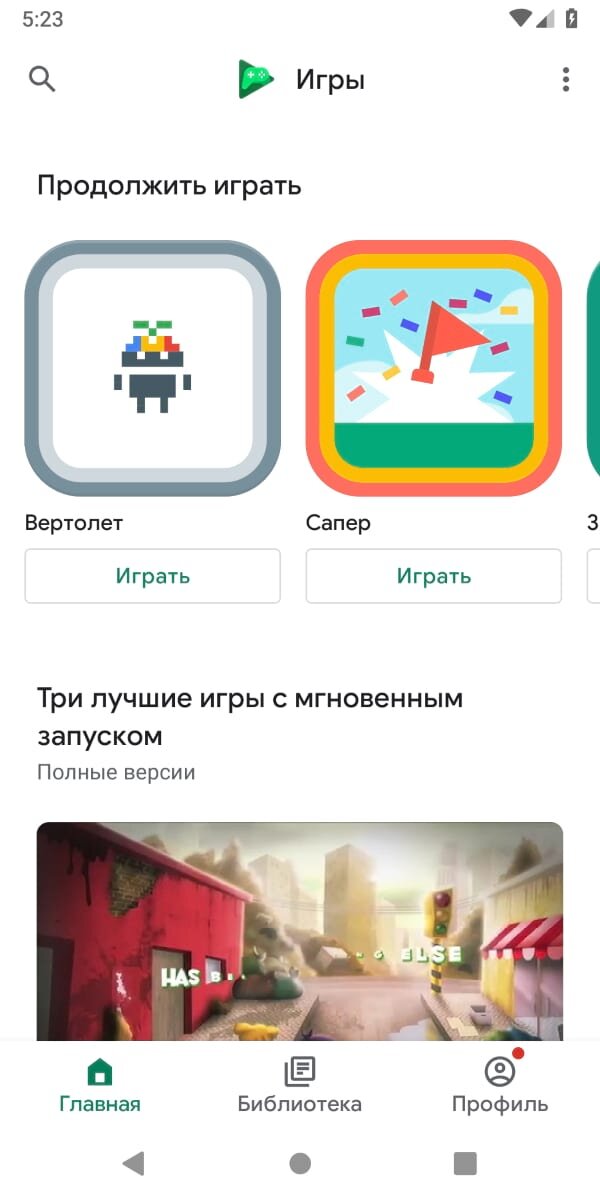Tap Играть under Вертолет
The image size is (600, 1200).
click(x=152, y=576)
